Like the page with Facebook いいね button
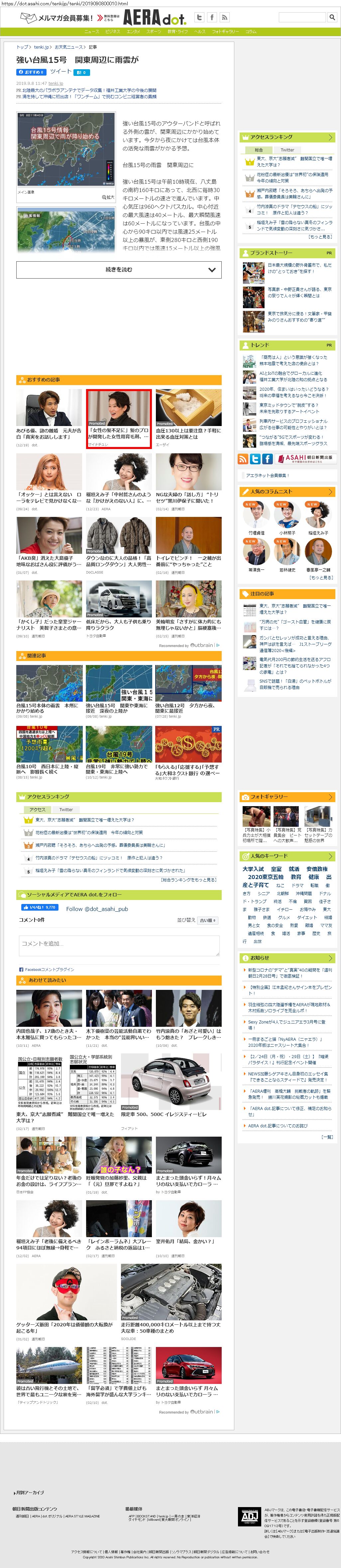Screen dimensions: 341x1568 click(x=39, y=907)
